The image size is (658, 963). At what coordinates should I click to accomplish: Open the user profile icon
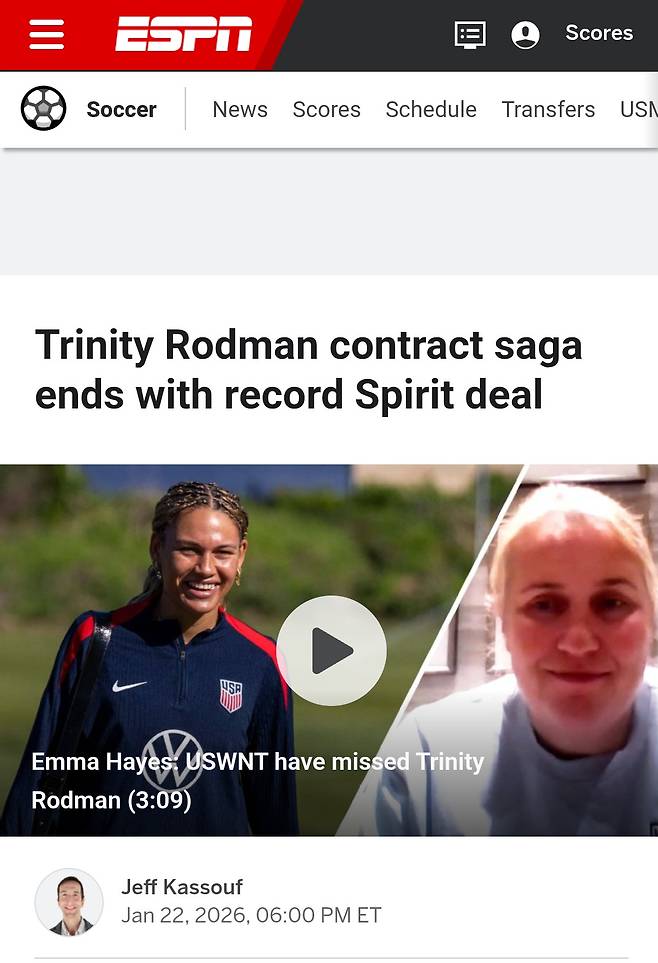[x=525, y=35]
